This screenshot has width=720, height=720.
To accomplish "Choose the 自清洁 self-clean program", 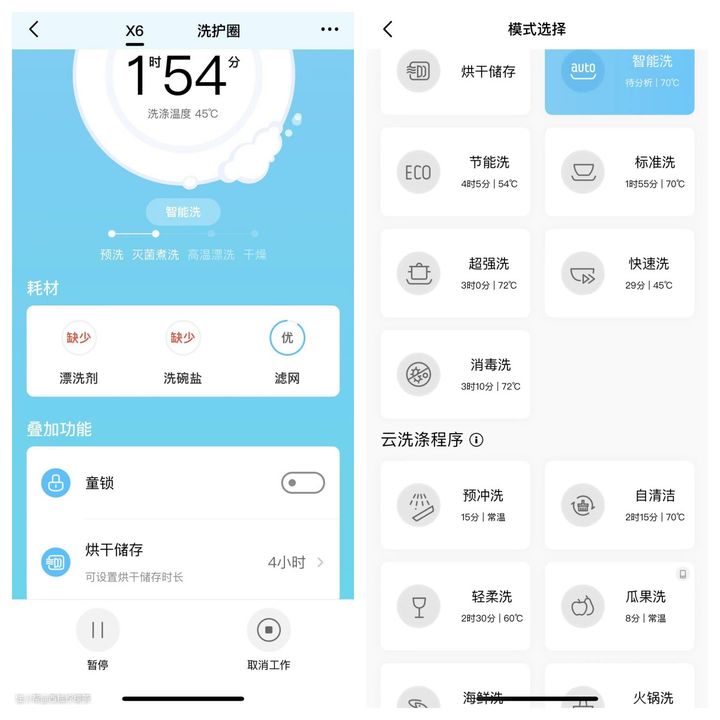I will (620, 505).
